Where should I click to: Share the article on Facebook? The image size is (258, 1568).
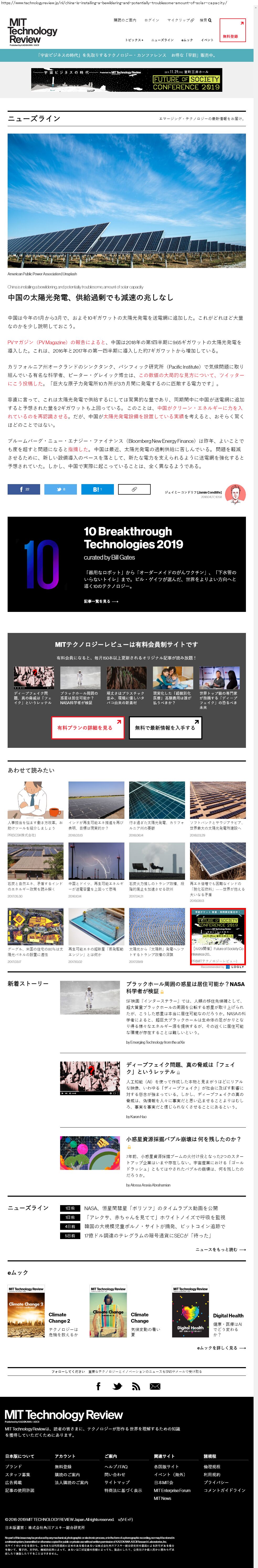[x=24, y=489]
